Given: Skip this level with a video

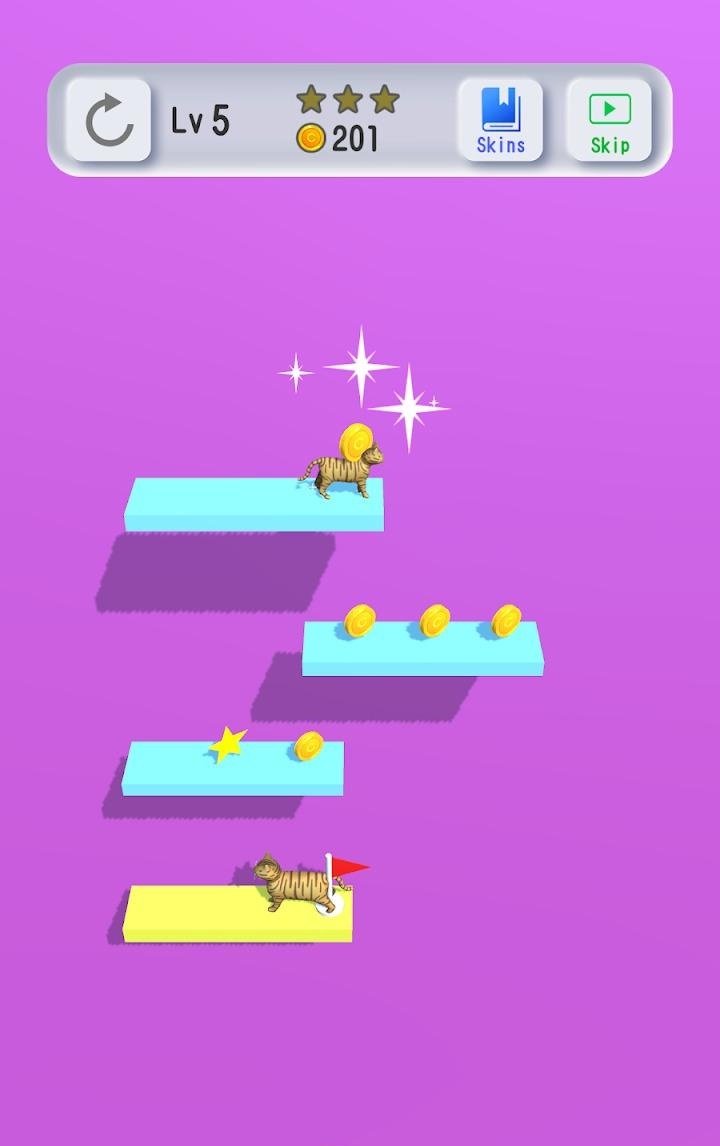Looking at the screenshot, I should [609, 121].
